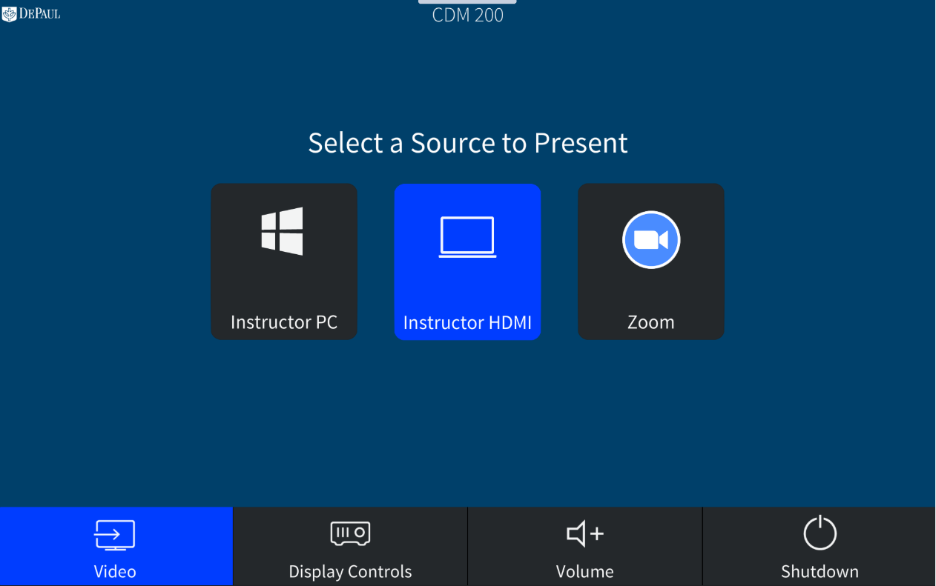
Task: Choose the Instructor HDMI source
Action: pos(467,261)
